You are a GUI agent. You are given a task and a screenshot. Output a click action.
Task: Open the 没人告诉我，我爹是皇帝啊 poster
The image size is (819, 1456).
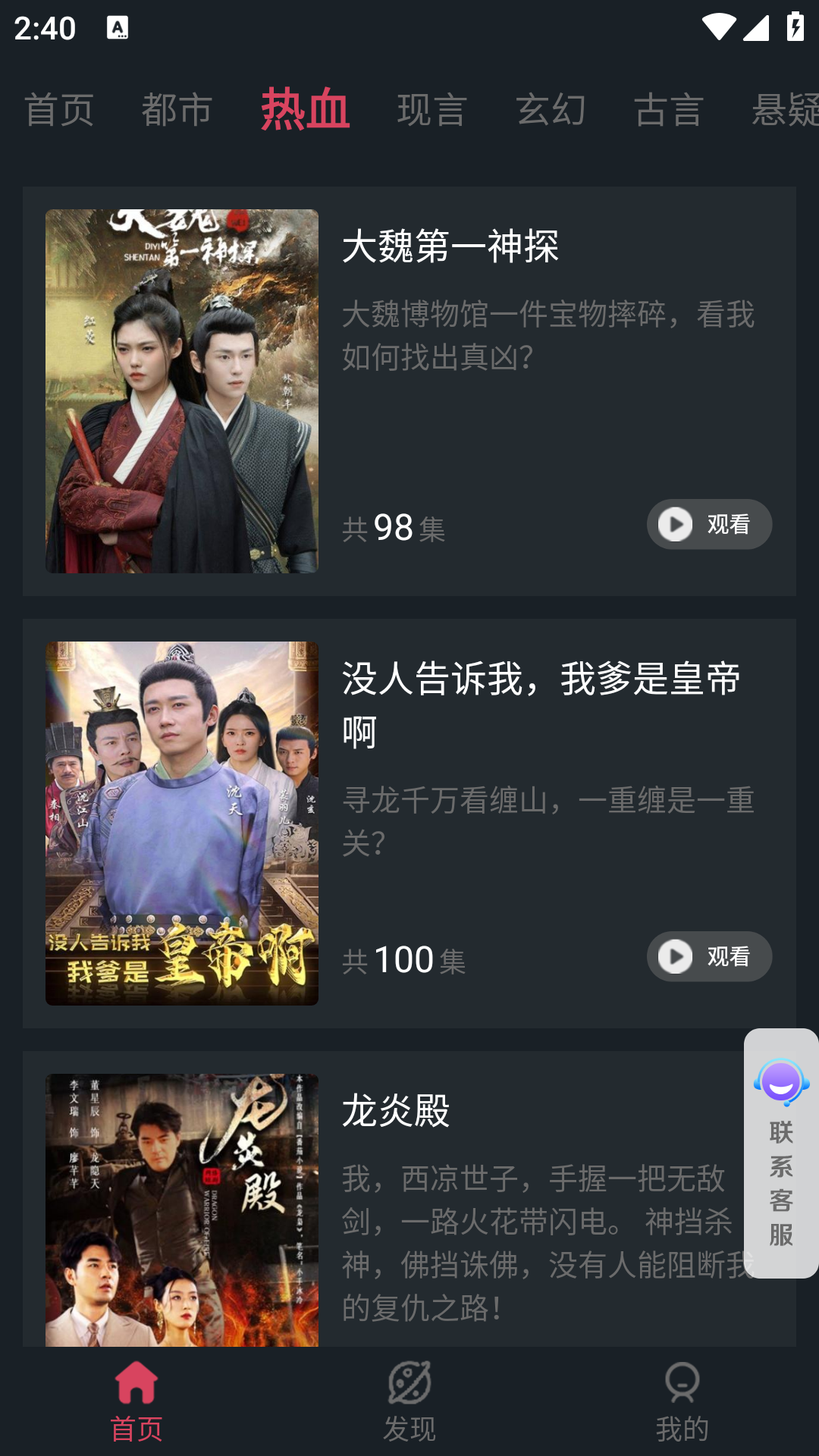coord(182,823)
